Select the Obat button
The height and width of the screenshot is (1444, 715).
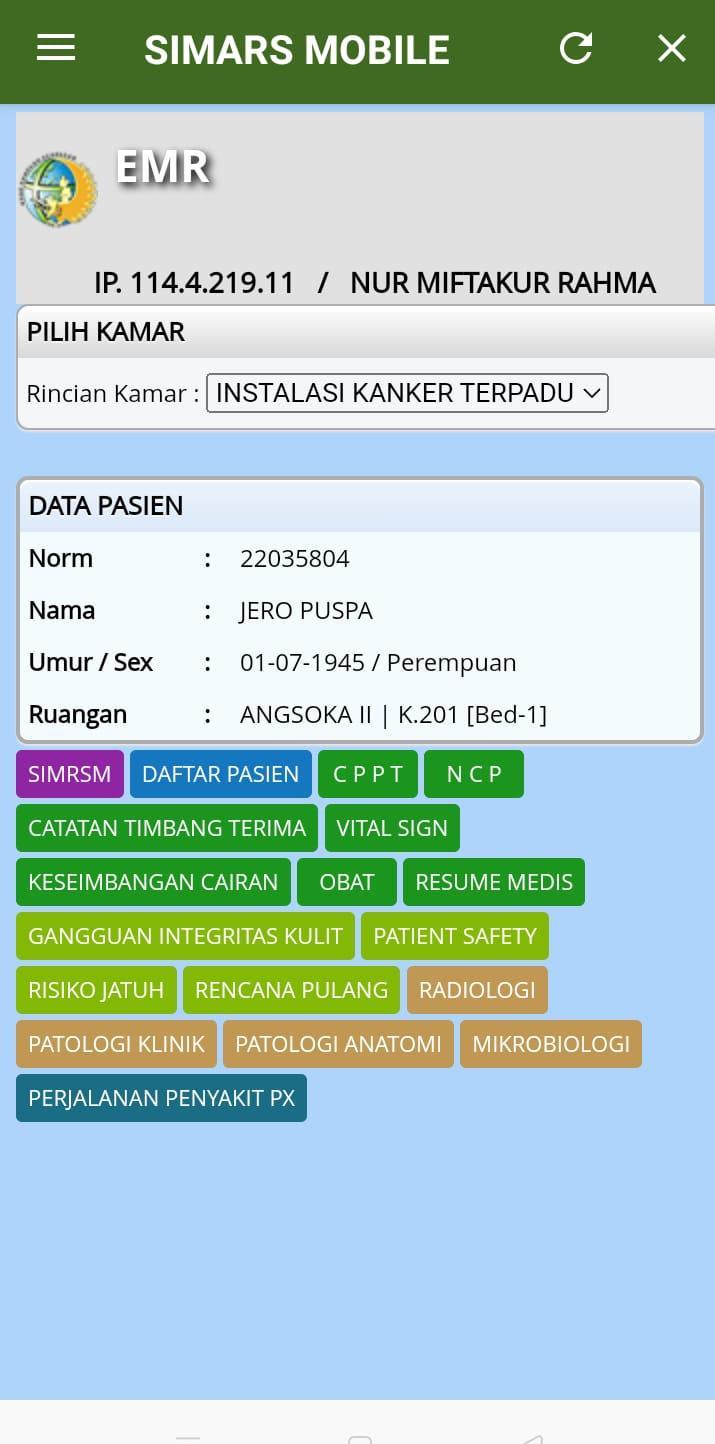347,882
